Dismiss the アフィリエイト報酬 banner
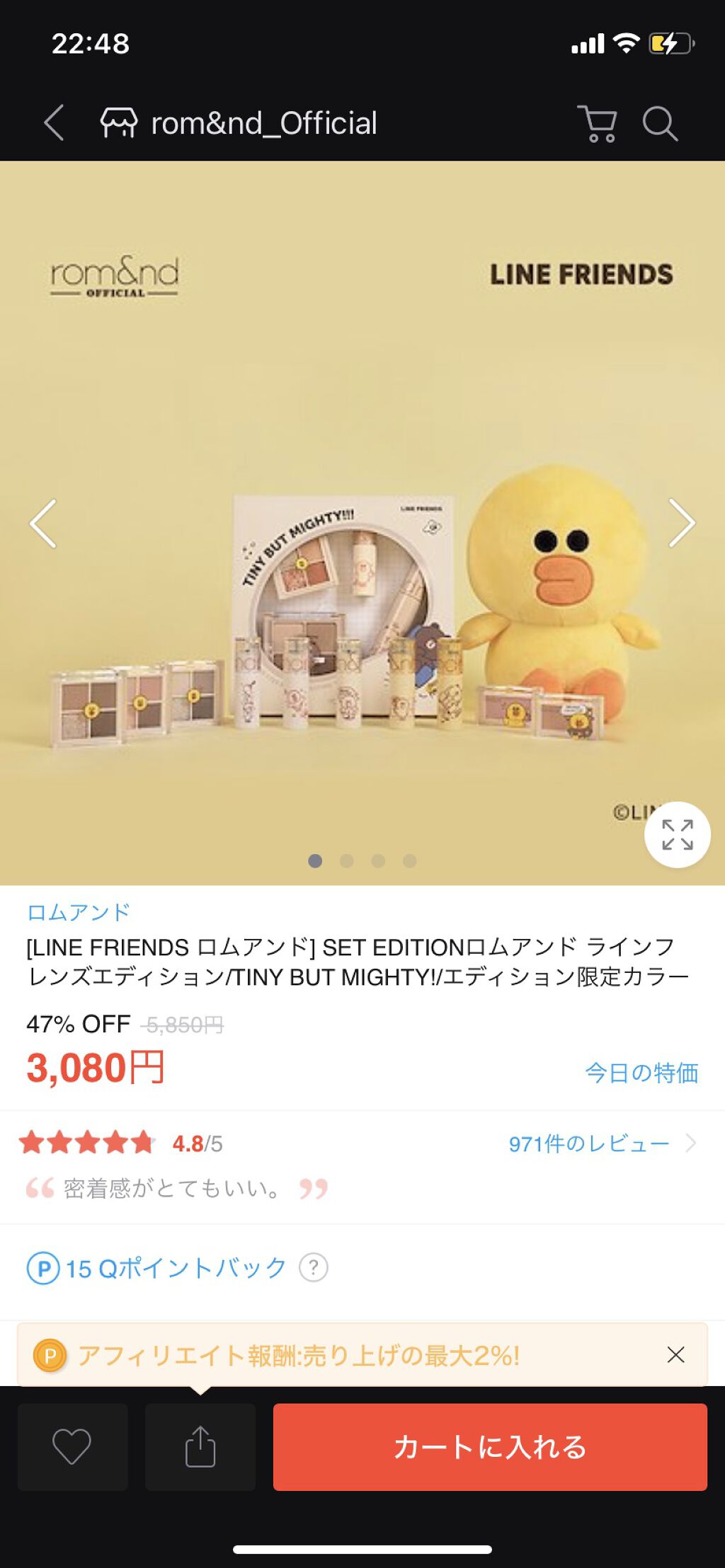The image size is (725, 1568). pos(675,1354)
